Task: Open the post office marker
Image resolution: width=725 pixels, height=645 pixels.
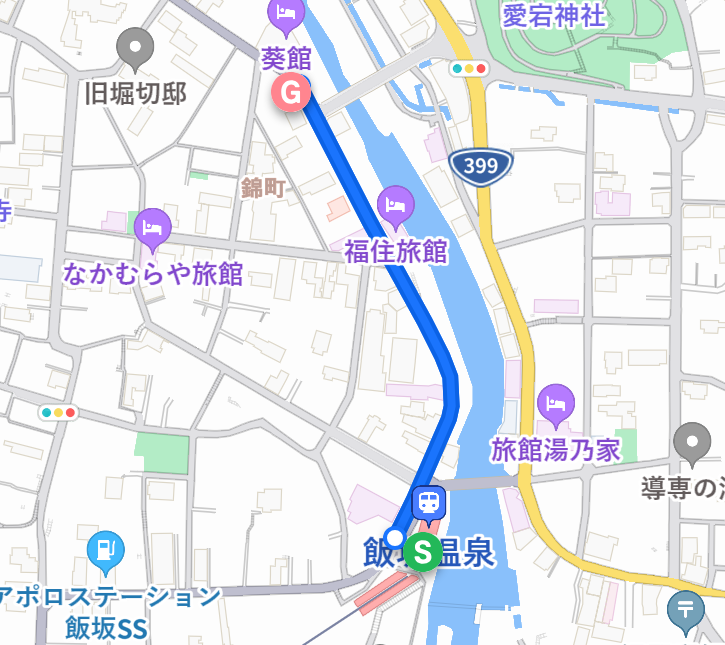Action: pyautogui.click(x=686, y=606)
